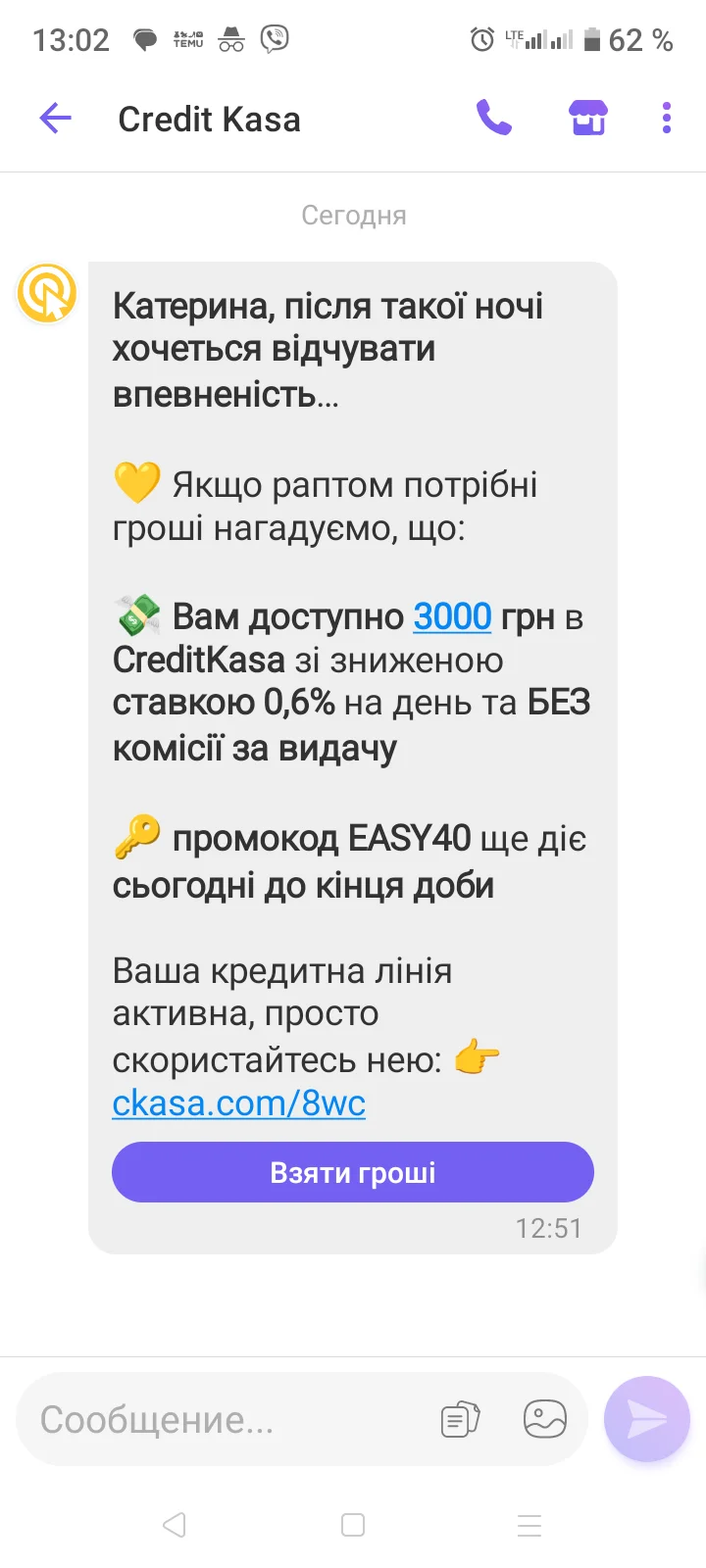
Task: Open the recent apps menu
Action: pyautogui.click(x=529, y=1525)
